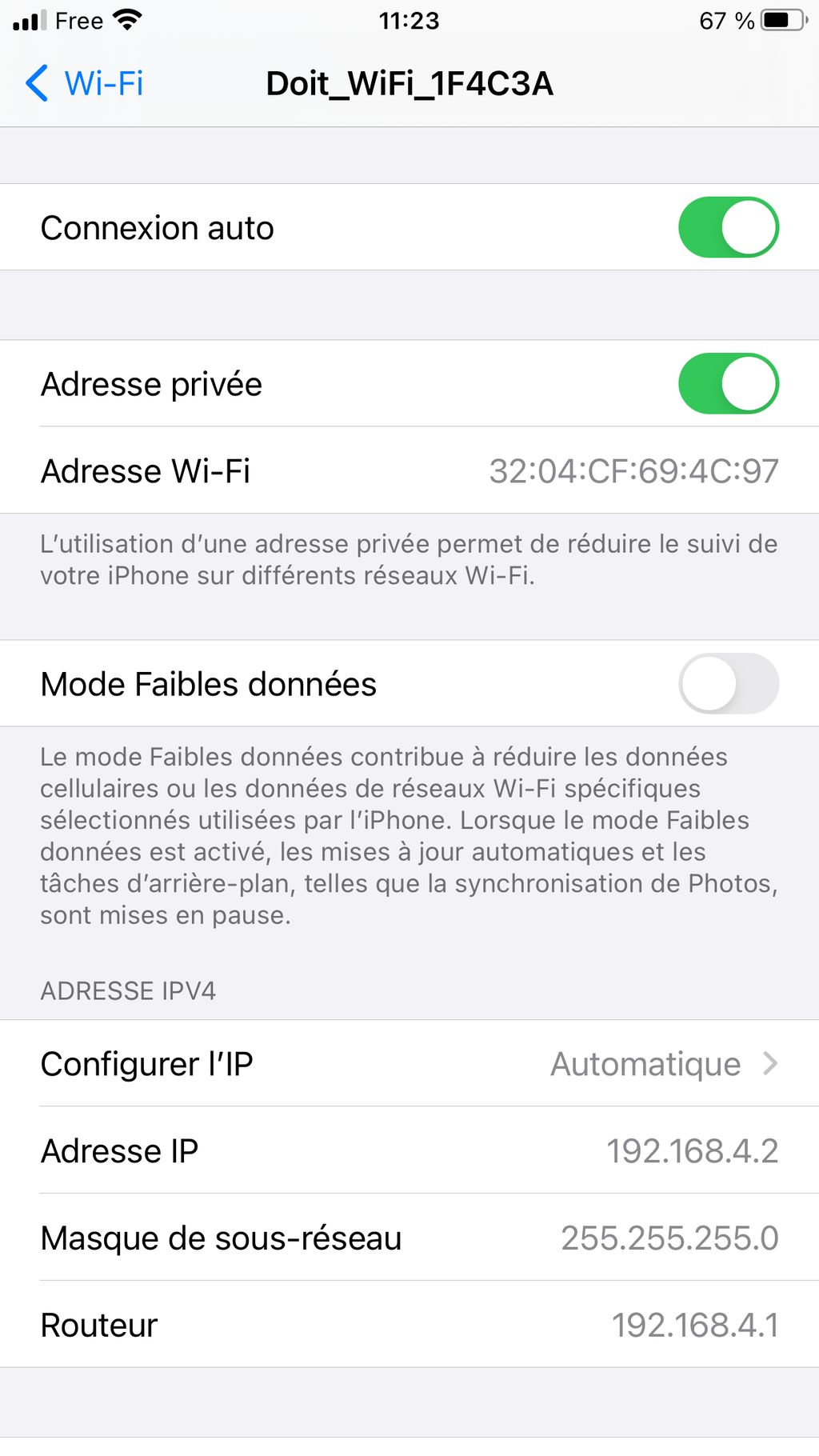Open Configurer l'IP options
This screenshot has height=1456, width=819.
click(409, 1063)
